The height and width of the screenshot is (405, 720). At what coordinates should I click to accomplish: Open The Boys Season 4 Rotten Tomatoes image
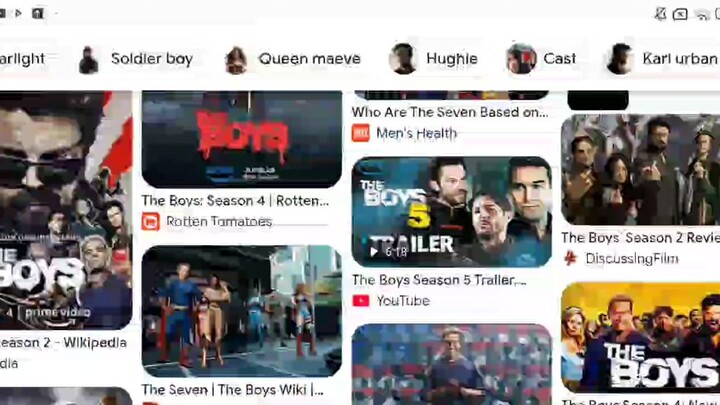(241, 138)
